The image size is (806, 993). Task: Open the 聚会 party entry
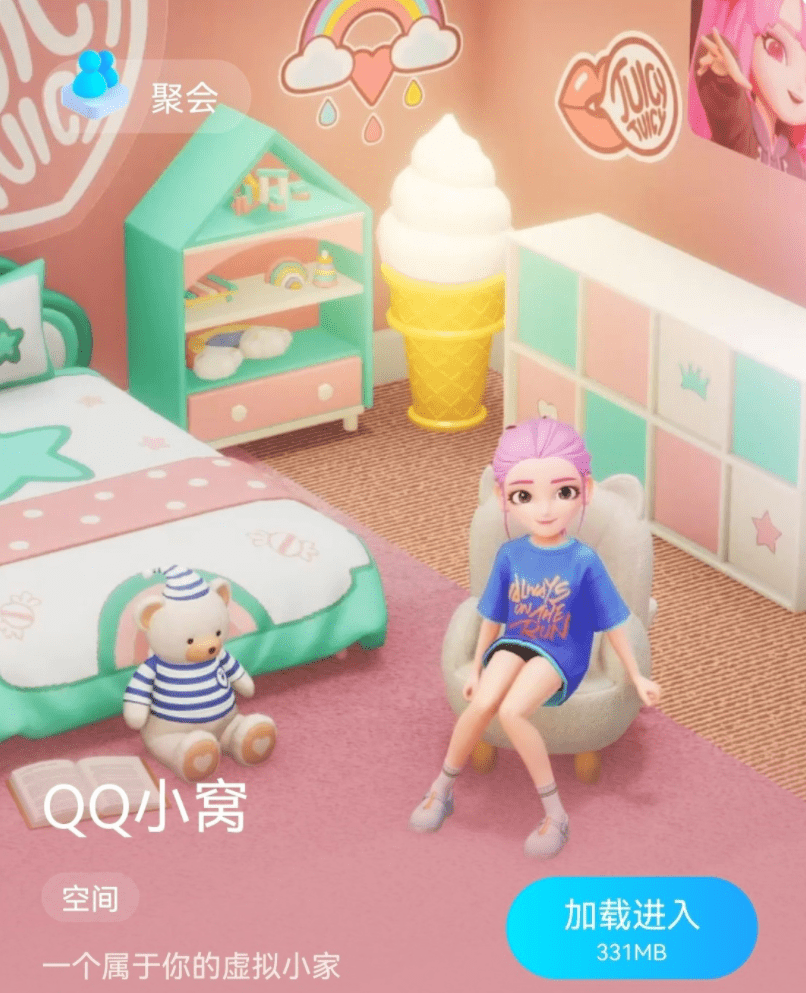pos(157,97)
